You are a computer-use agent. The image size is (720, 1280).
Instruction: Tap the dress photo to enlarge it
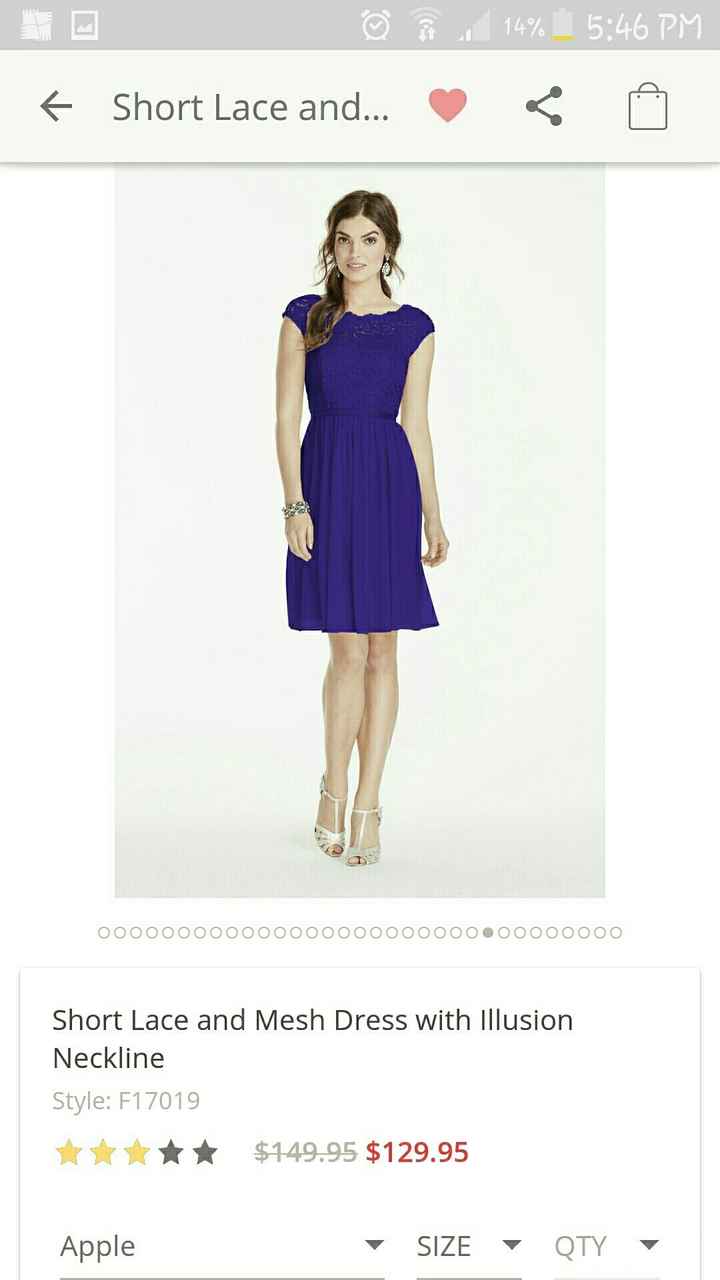pos(359,530)
